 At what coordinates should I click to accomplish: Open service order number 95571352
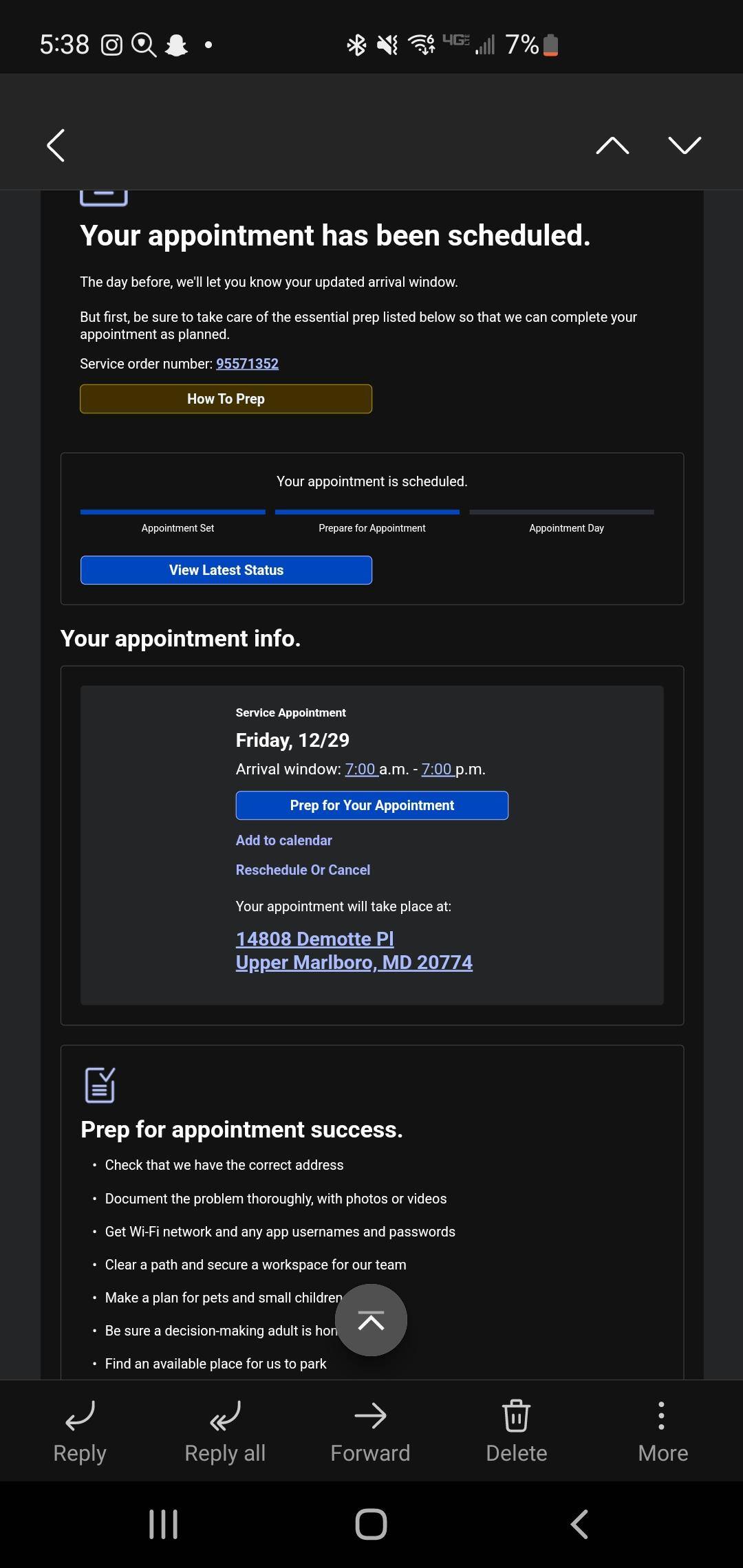[246, 364]
